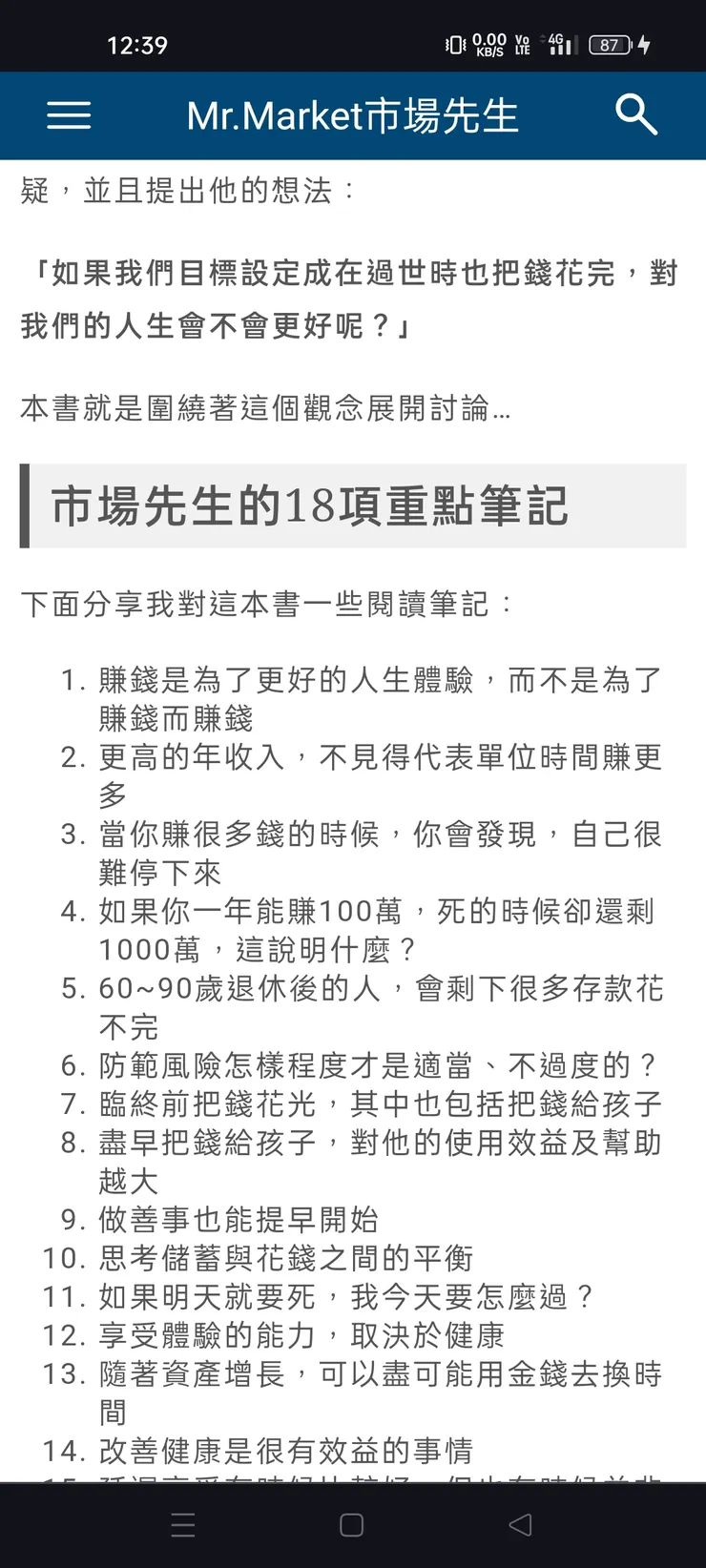Tap the 4G signal strength indicator

pyautogui.click(x=557, y=42)
